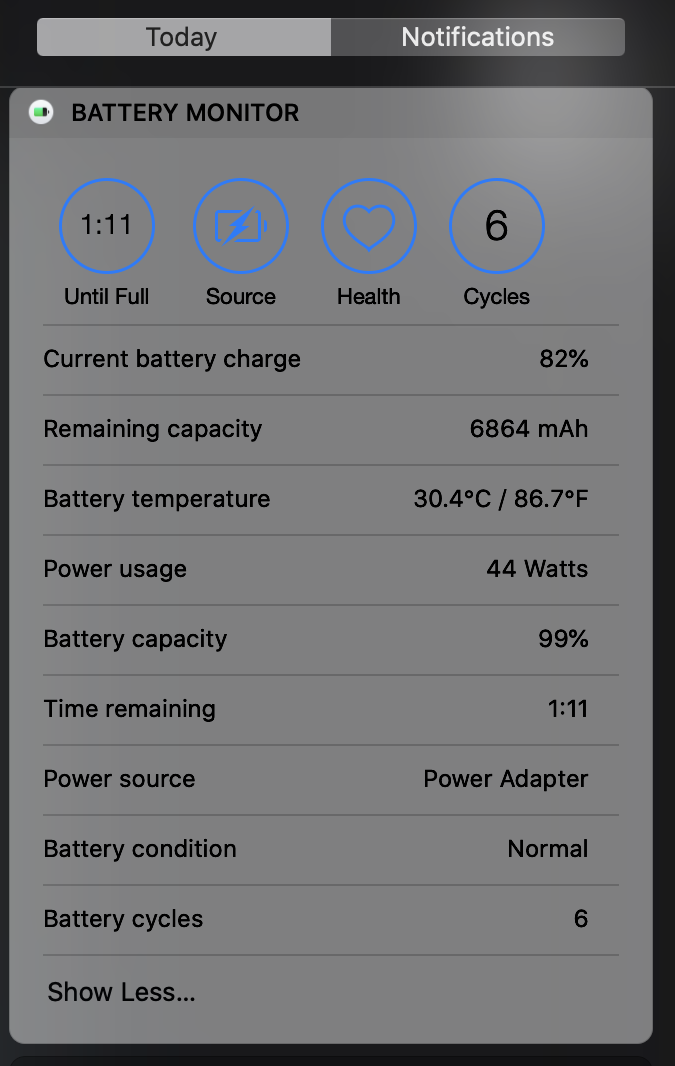
Task: Switch to the Notifications tab
Action: pyautogui.click(x=478, y=37)
